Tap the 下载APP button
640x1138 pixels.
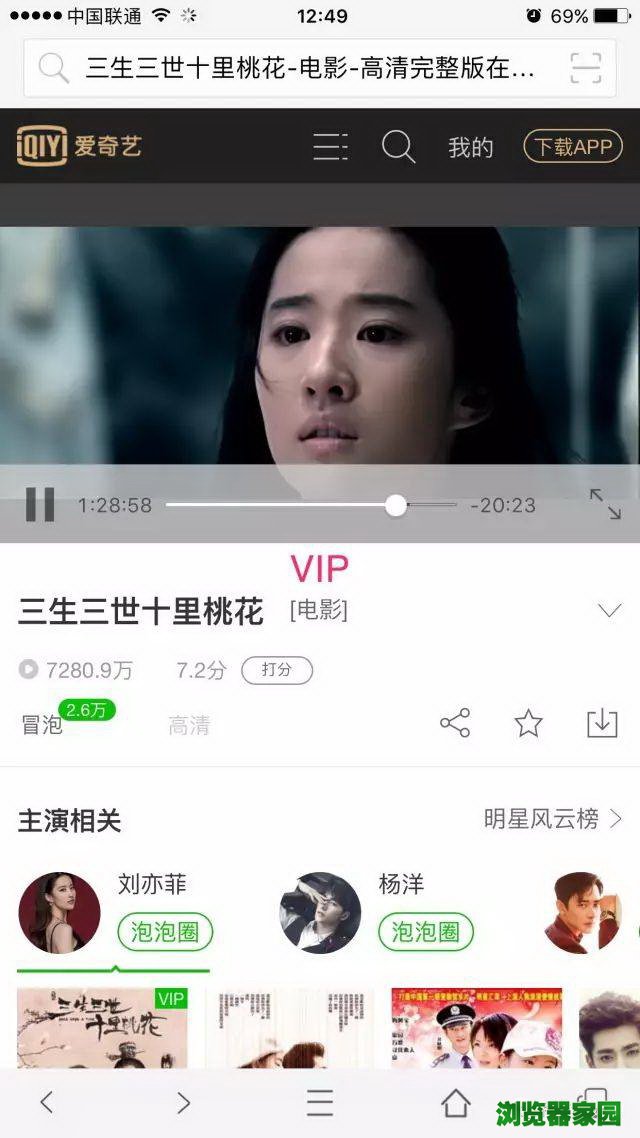pos(573,147)
